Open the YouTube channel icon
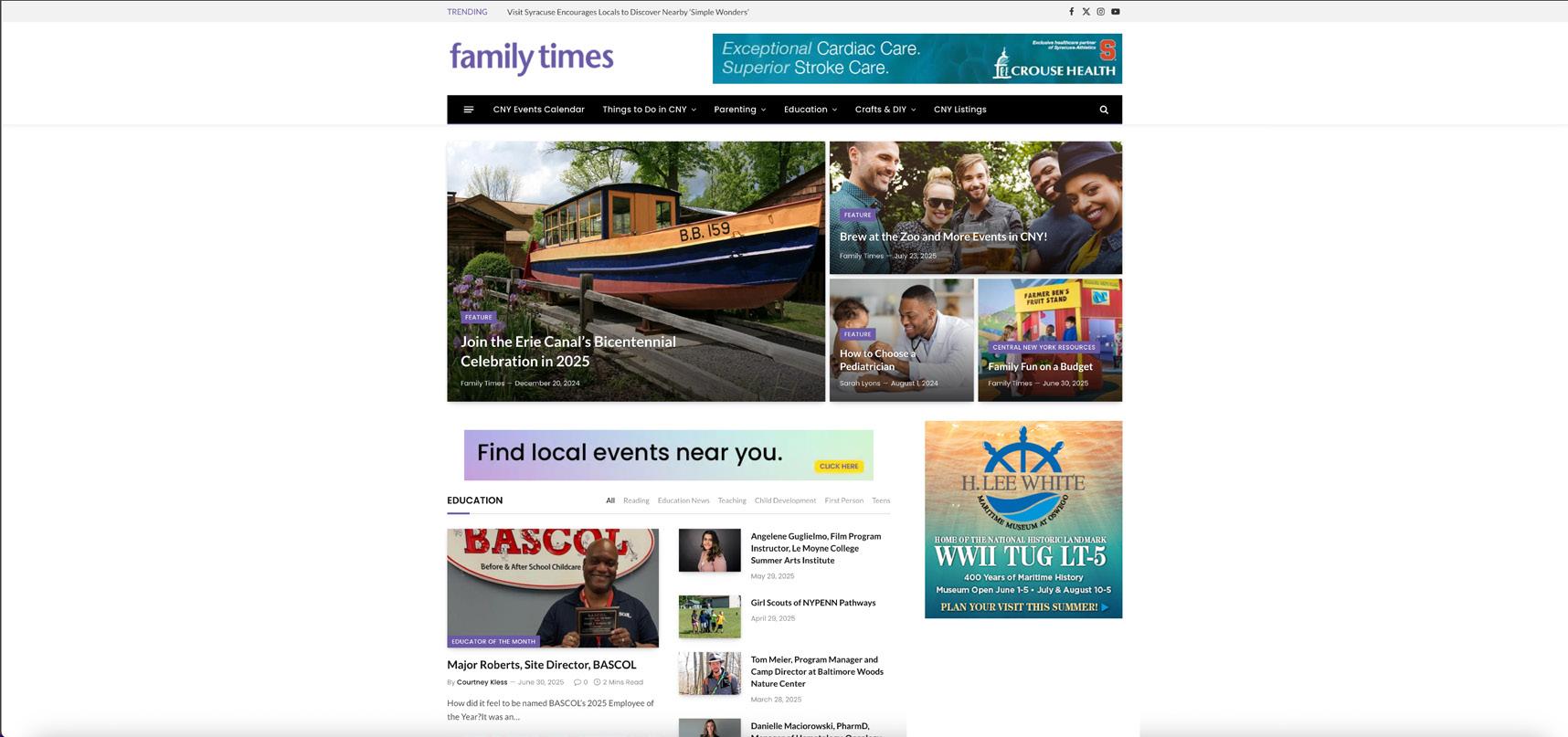This screenshot has width=1568, height=737. (1115, 12)
